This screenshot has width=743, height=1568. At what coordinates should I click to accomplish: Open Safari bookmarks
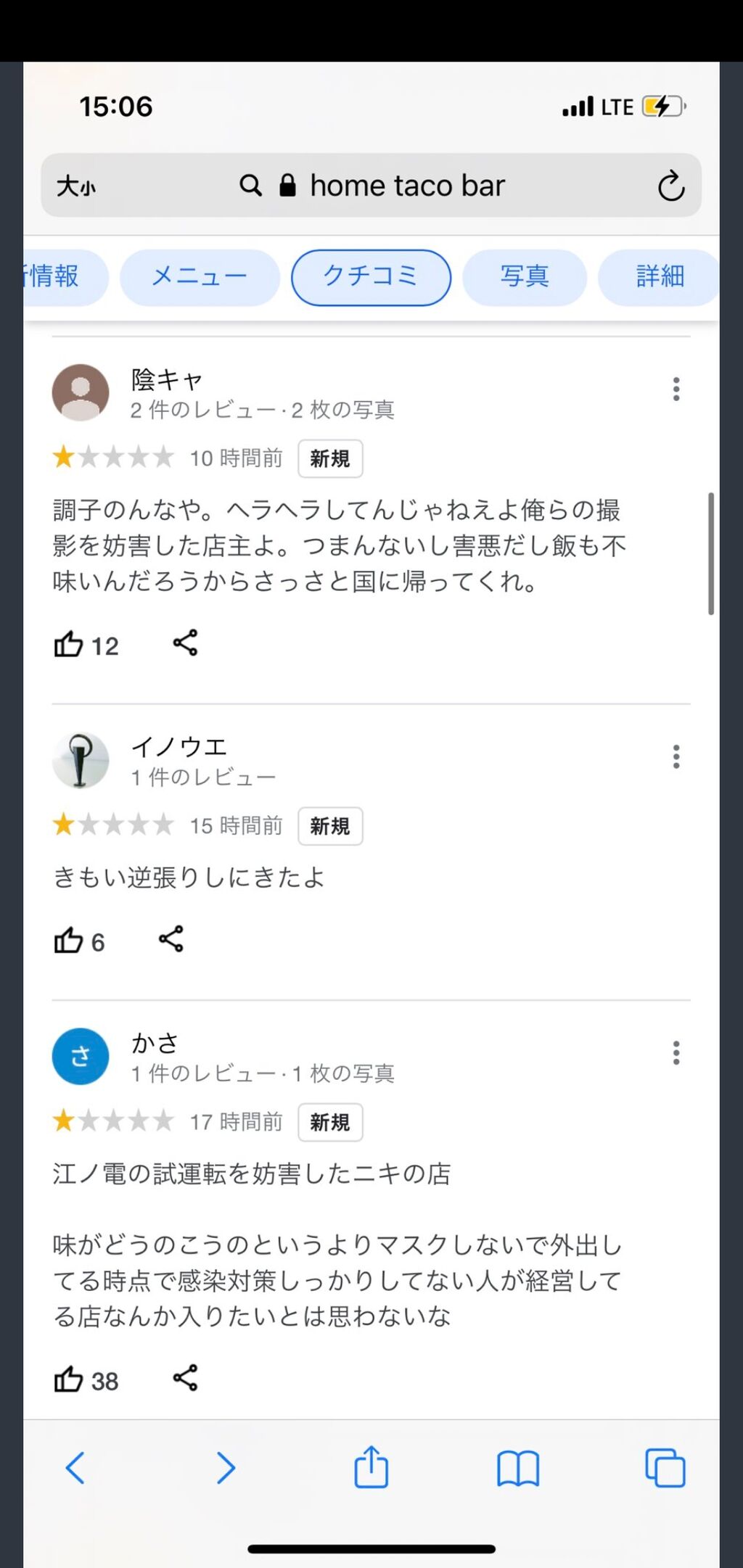pos(518,1469)
